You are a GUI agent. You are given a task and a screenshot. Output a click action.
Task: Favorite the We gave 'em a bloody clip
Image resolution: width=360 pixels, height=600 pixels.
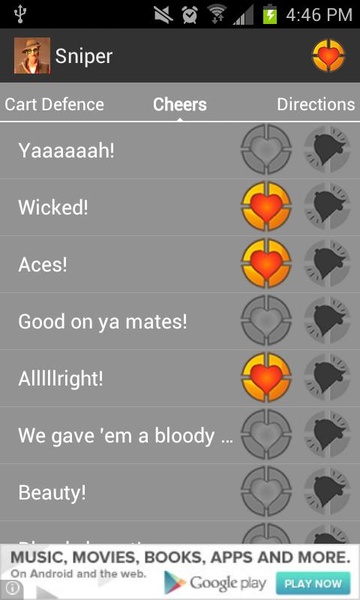[266, 435]
